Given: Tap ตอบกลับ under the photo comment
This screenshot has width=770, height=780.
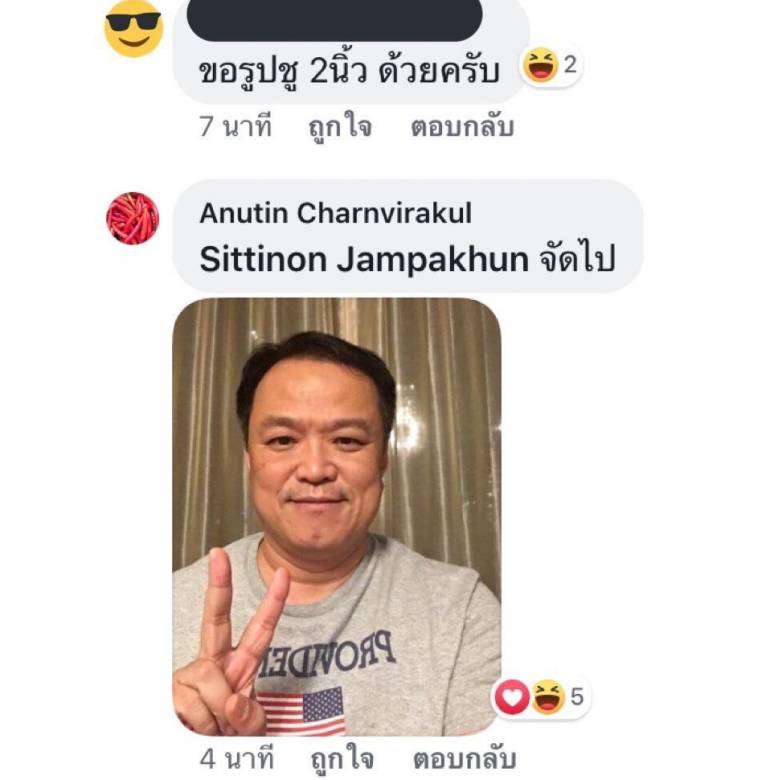Looking at the screenshot, I should pos(462,759).
